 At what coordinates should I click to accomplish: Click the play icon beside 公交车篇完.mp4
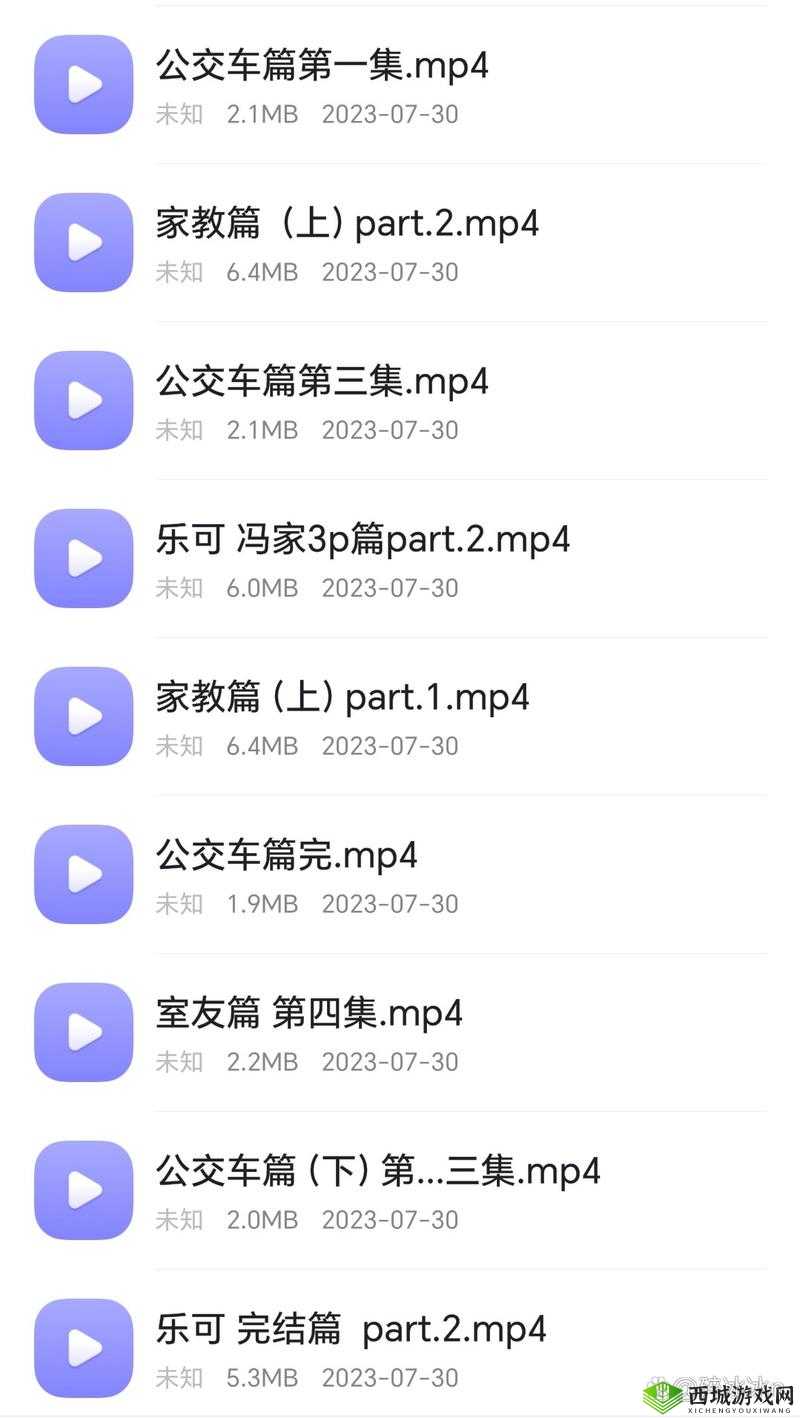pyautogui.click(x=83, y=874)
